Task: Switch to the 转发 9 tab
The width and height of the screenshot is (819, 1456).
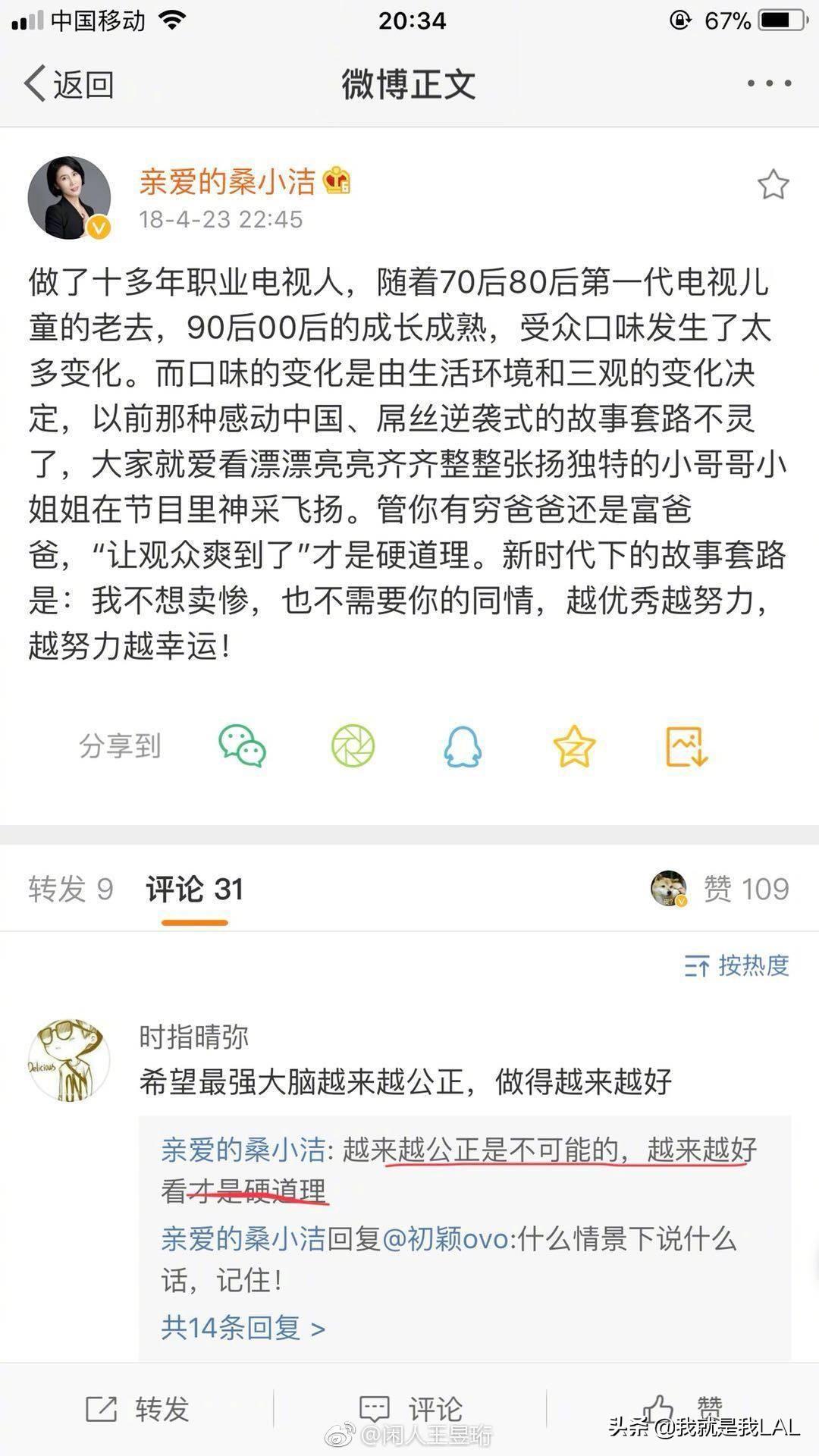Action: click(71, 889)
